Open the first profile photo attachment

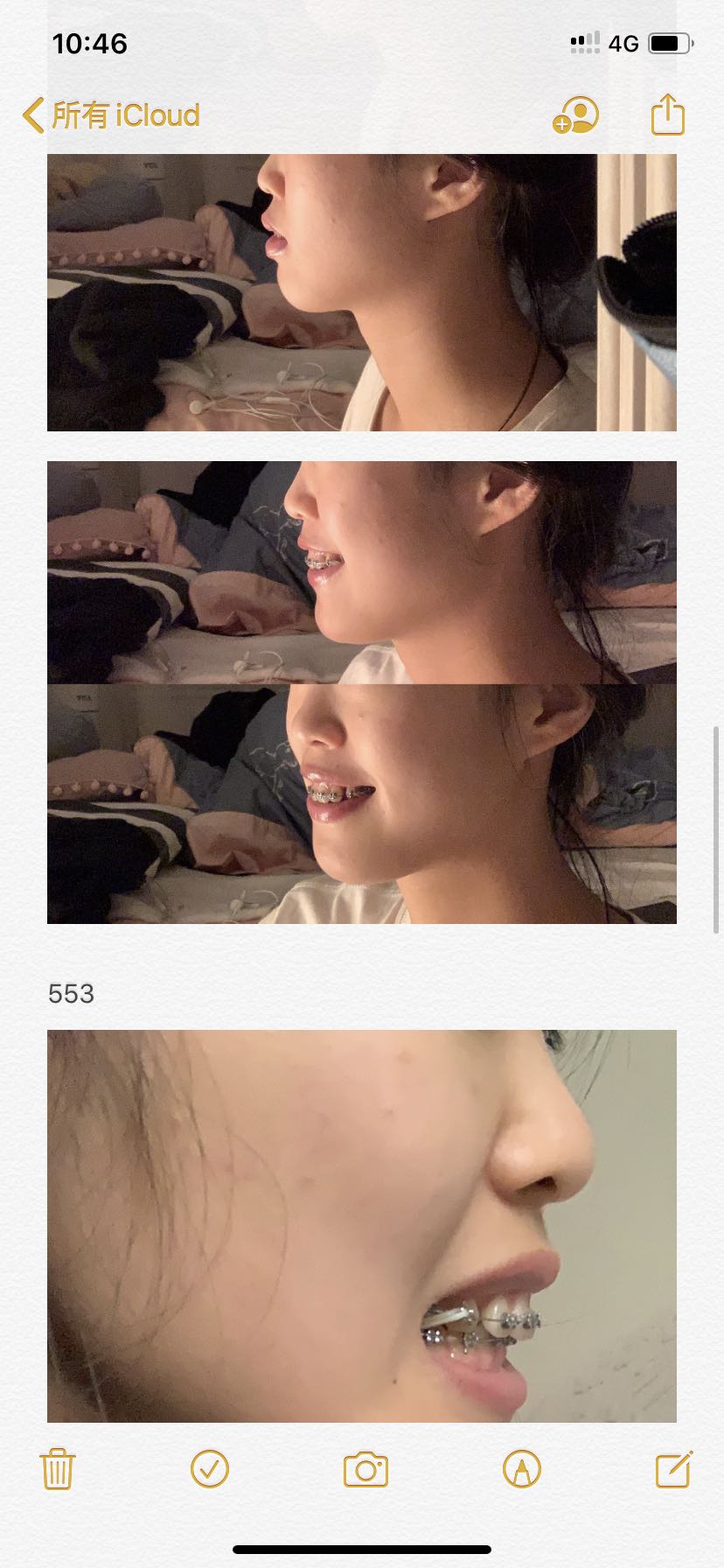coord(361,292)
